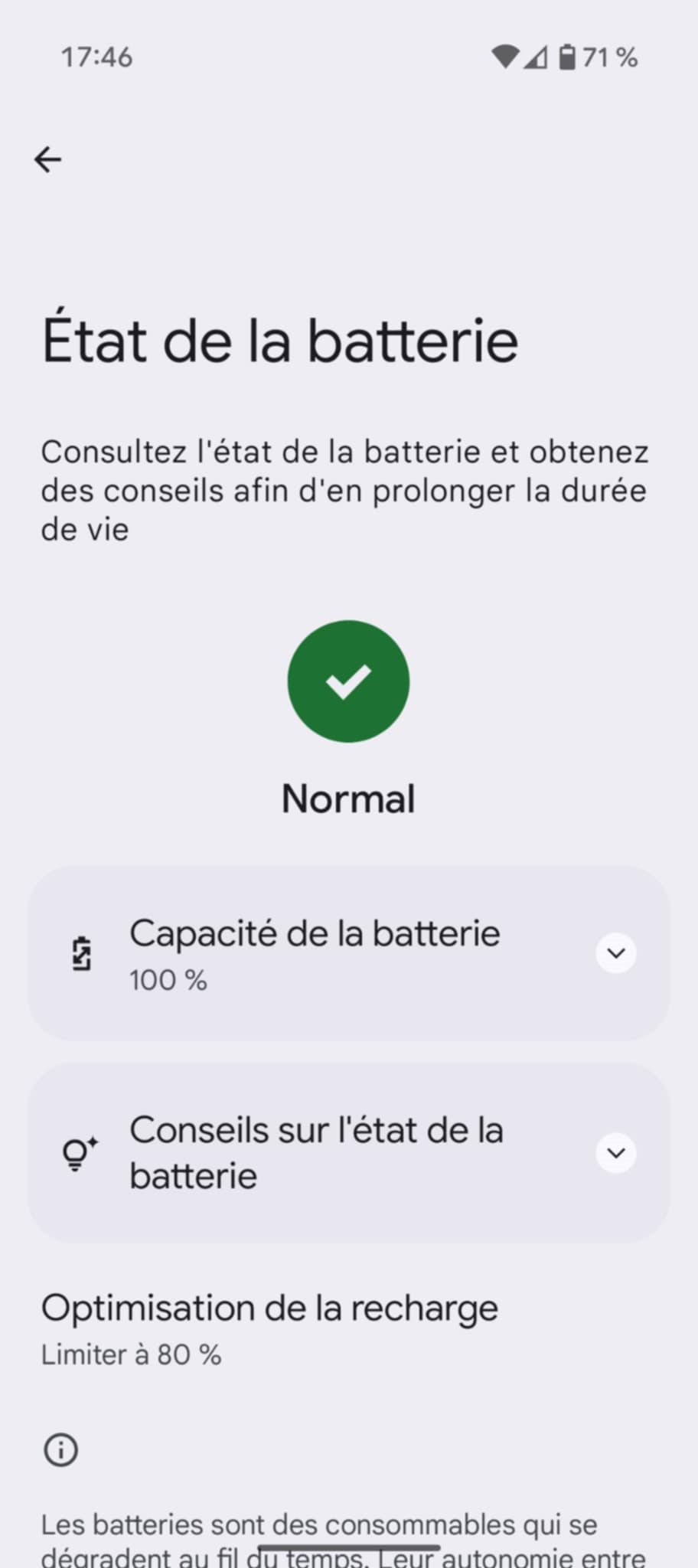Expand Capacité de la batterie card
The image size is (698, 1568).
[615, 953]
